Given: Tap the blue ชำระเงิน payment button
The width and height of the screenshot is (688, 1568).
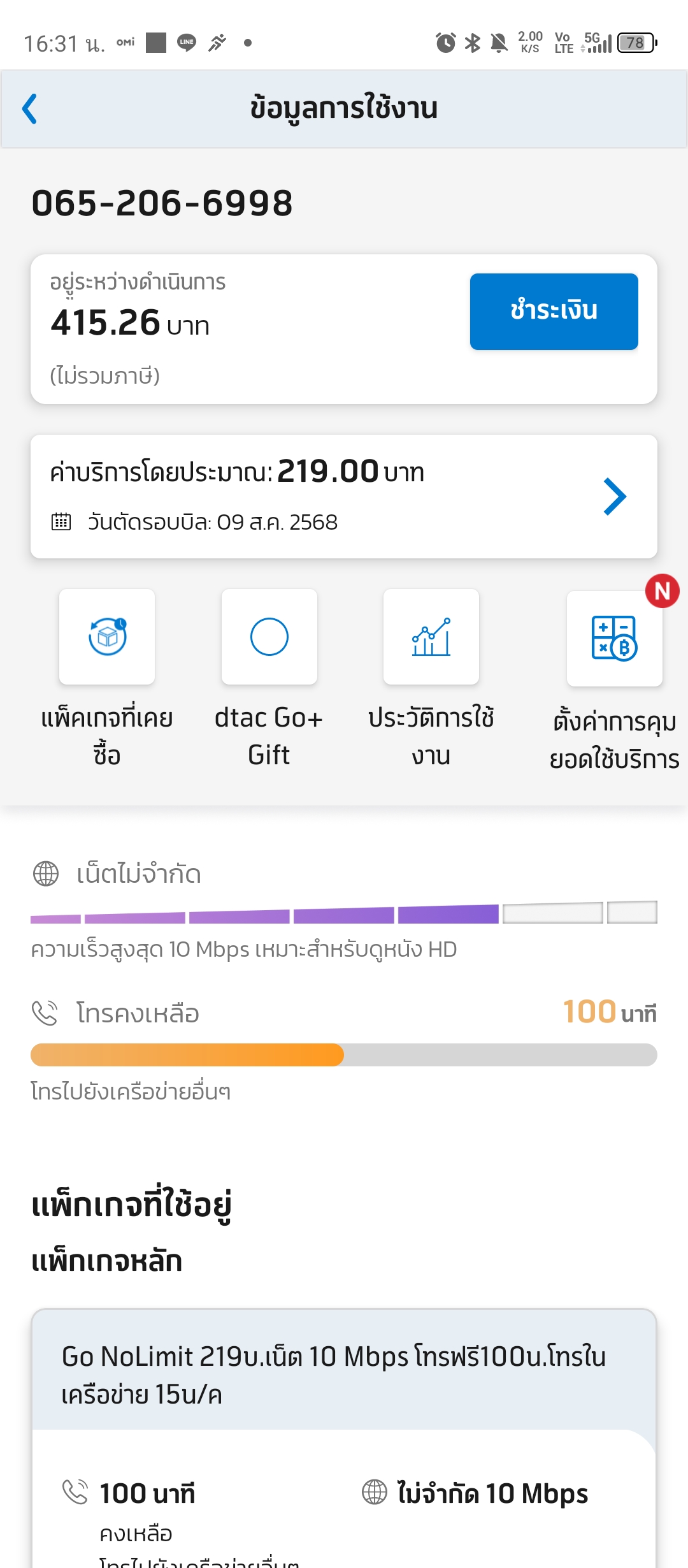Looking at the screenshot, I should (x=554, y=311).
